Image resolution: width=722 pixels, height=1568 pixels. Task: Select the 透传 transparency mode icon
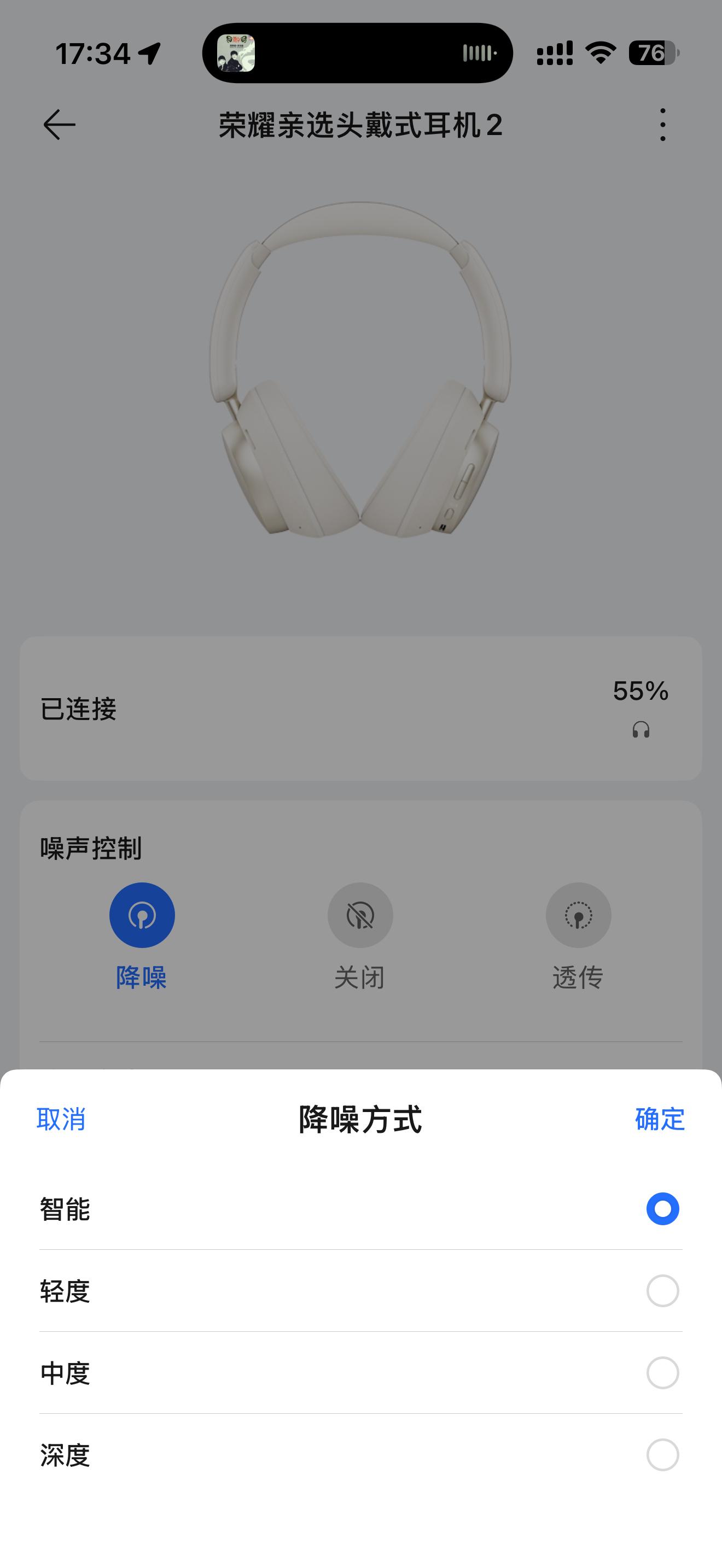[x=578, y=915]
